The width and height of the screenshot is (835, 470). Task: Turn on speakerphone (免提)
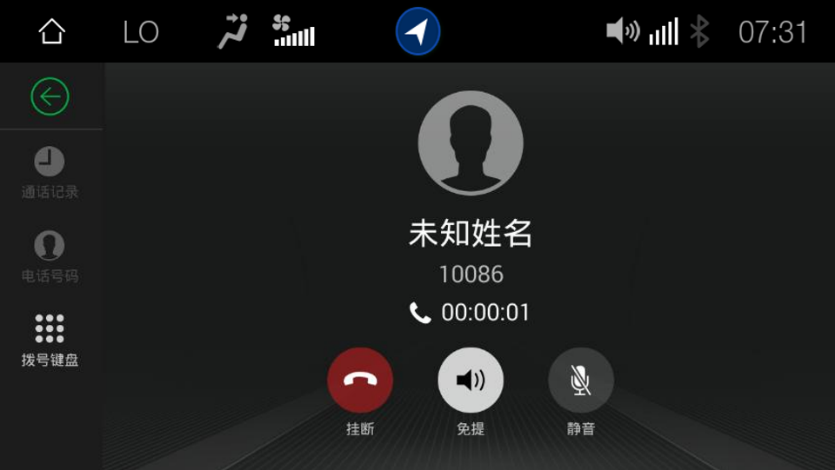[470, 381]
